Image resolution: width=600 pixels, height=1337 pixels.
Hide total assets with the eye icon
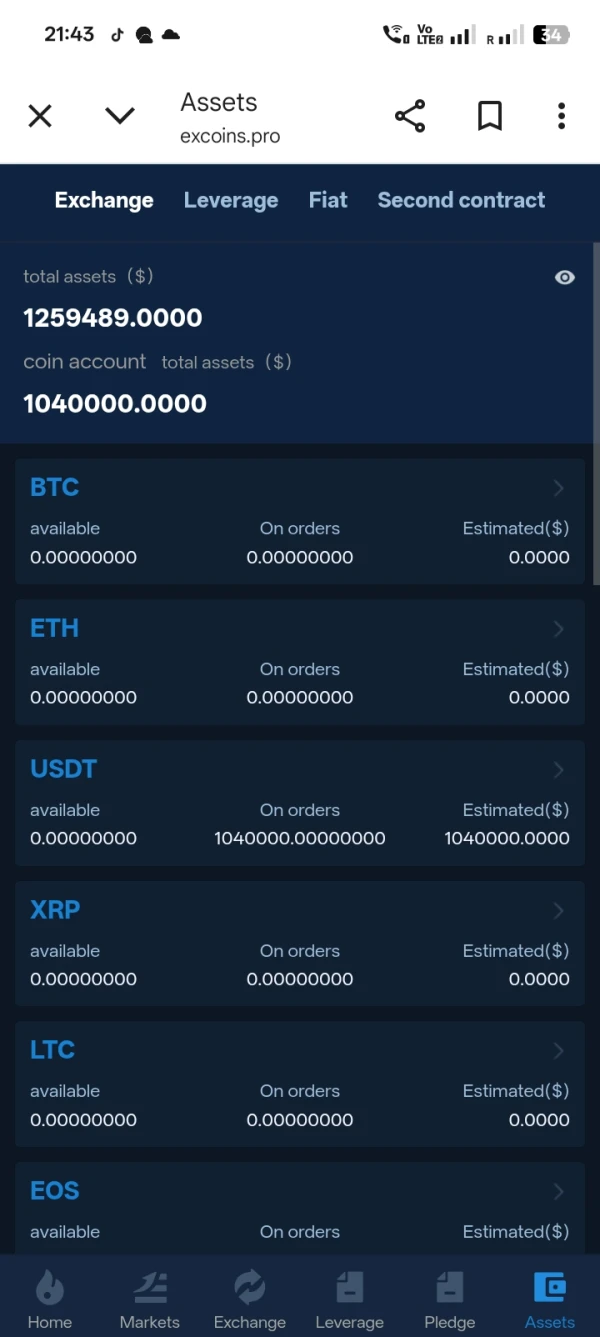coord(565,277)
